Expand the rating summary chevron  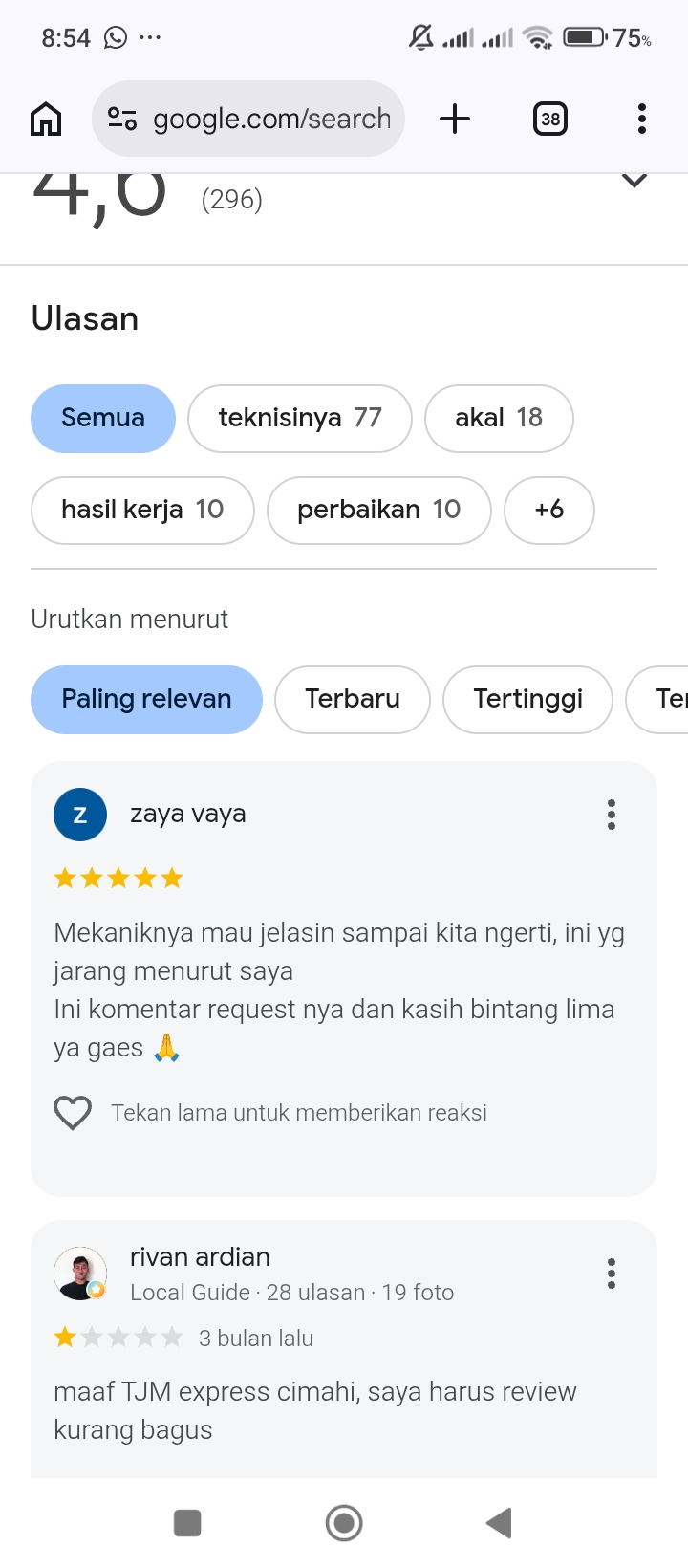tap(634, 181)
